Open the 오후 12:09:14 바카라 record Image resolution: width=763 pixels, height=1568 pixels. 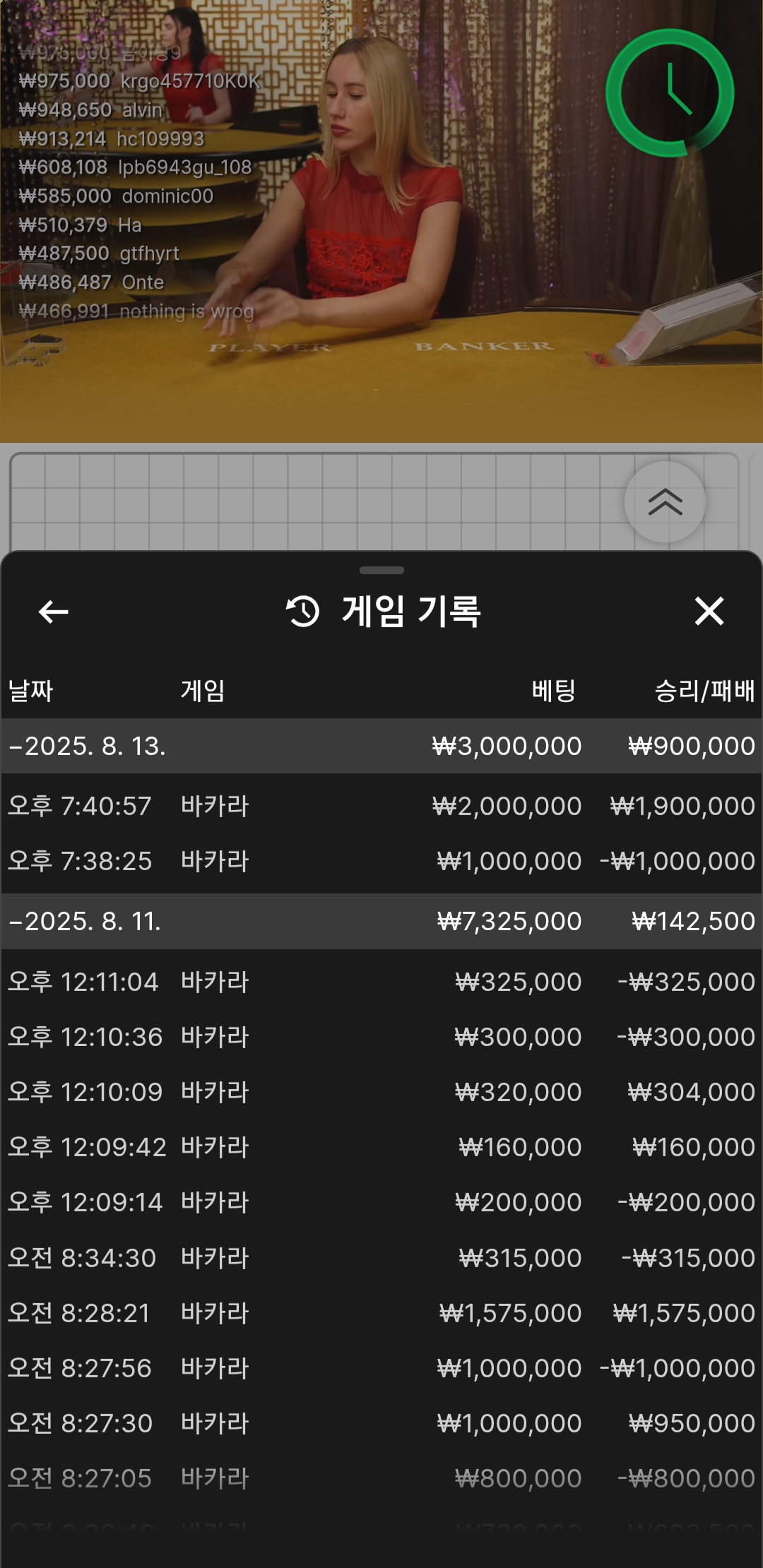381,1202
